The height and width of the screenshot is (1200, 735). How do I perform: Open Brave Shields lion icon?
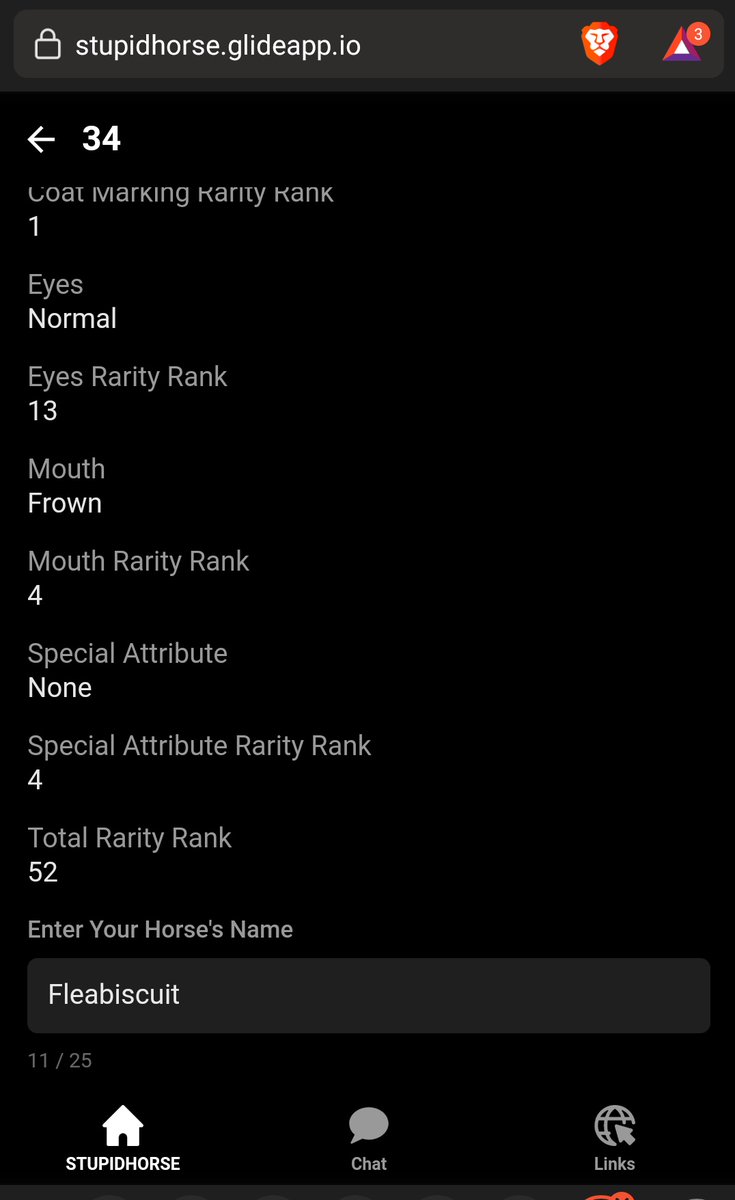pyautogui.click(x=600, y=45)
